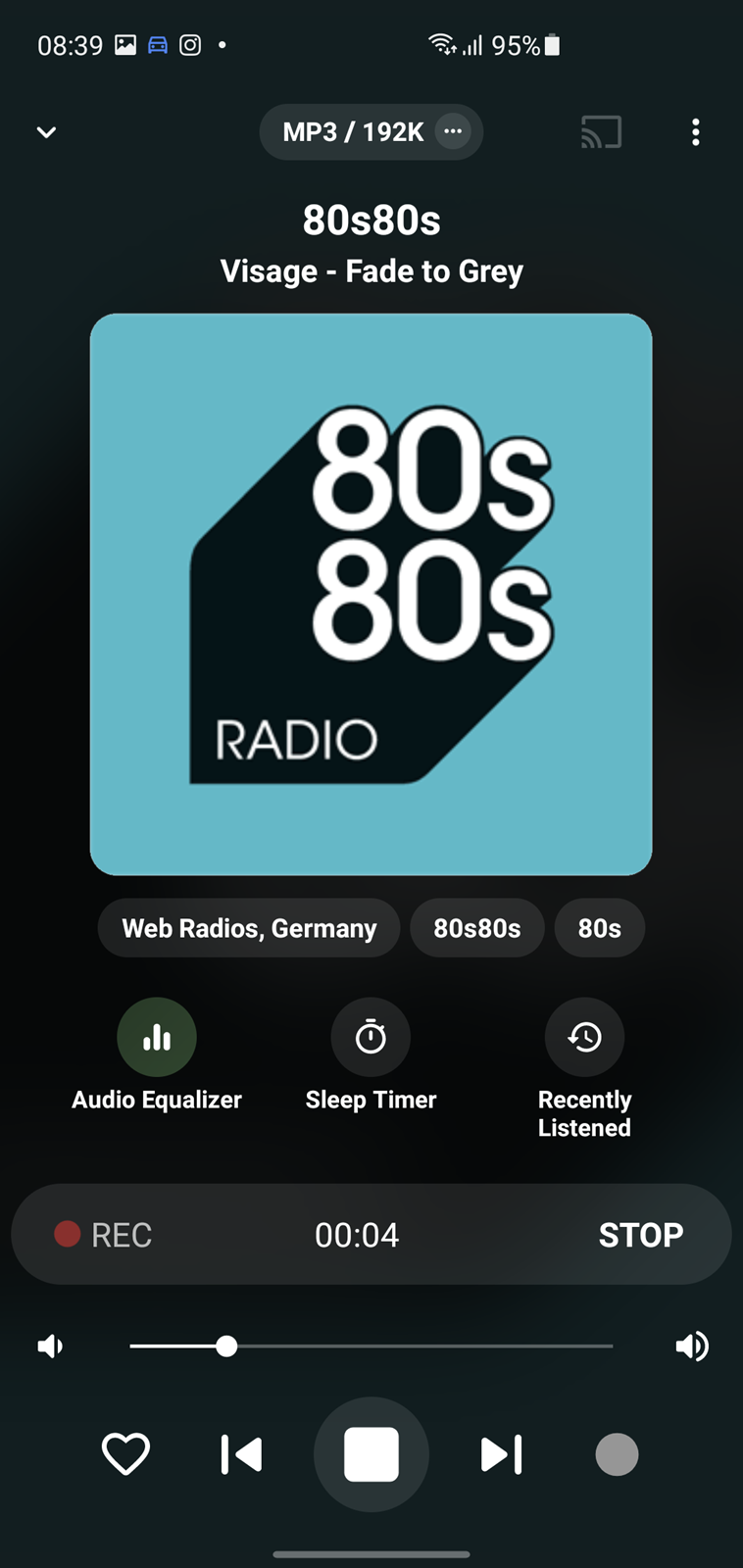743x1568 pixels.
Task: Tap the volume slider track
Action: (371, 1347)
